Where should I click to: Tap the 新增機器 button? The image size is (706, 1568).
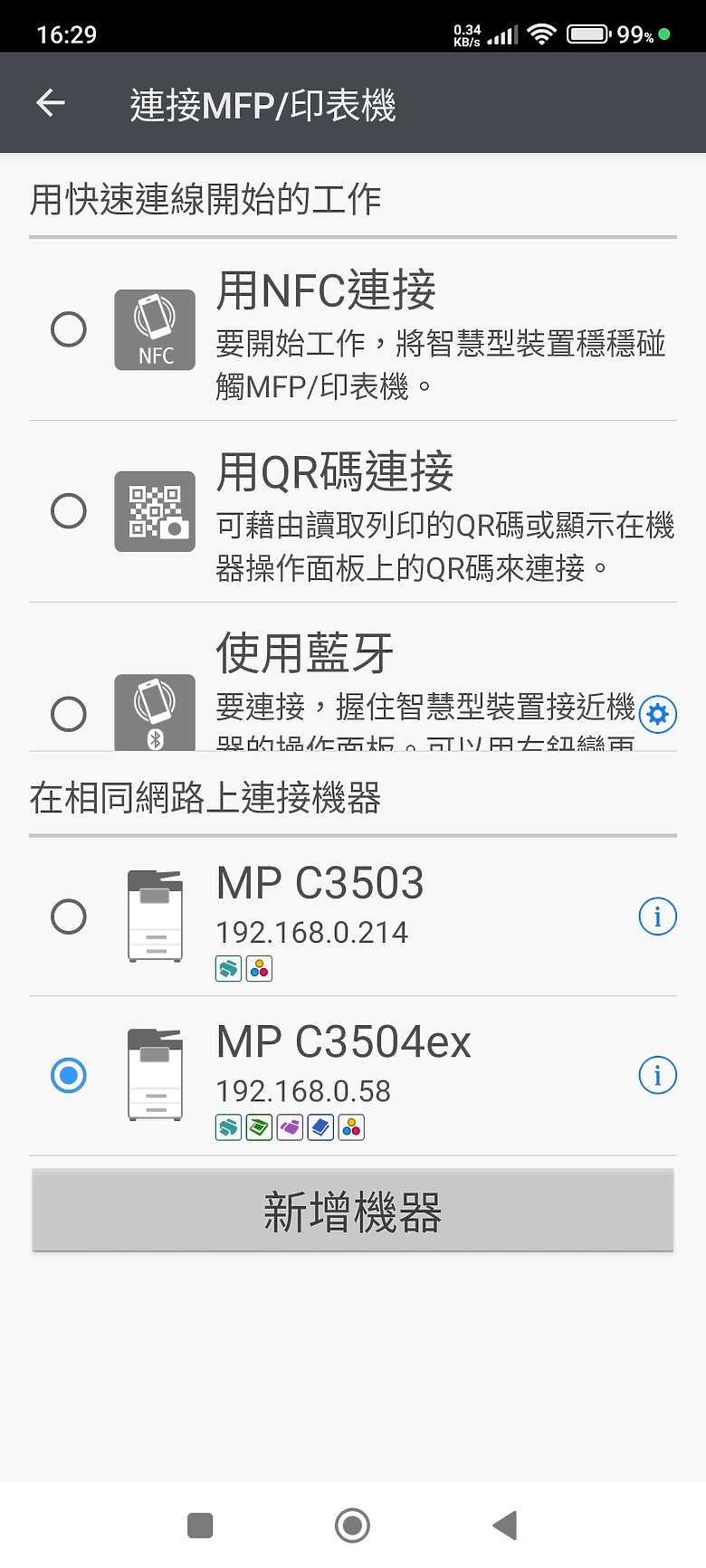353,1211
